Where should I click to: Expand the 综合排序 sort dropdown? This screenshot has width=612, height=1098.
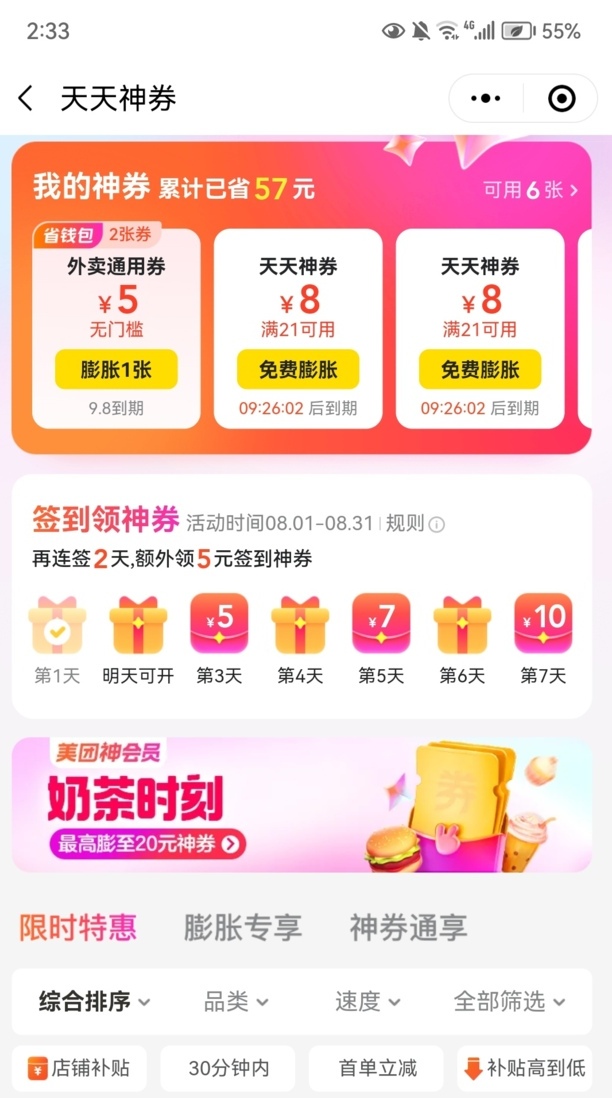pos(95,1001)
